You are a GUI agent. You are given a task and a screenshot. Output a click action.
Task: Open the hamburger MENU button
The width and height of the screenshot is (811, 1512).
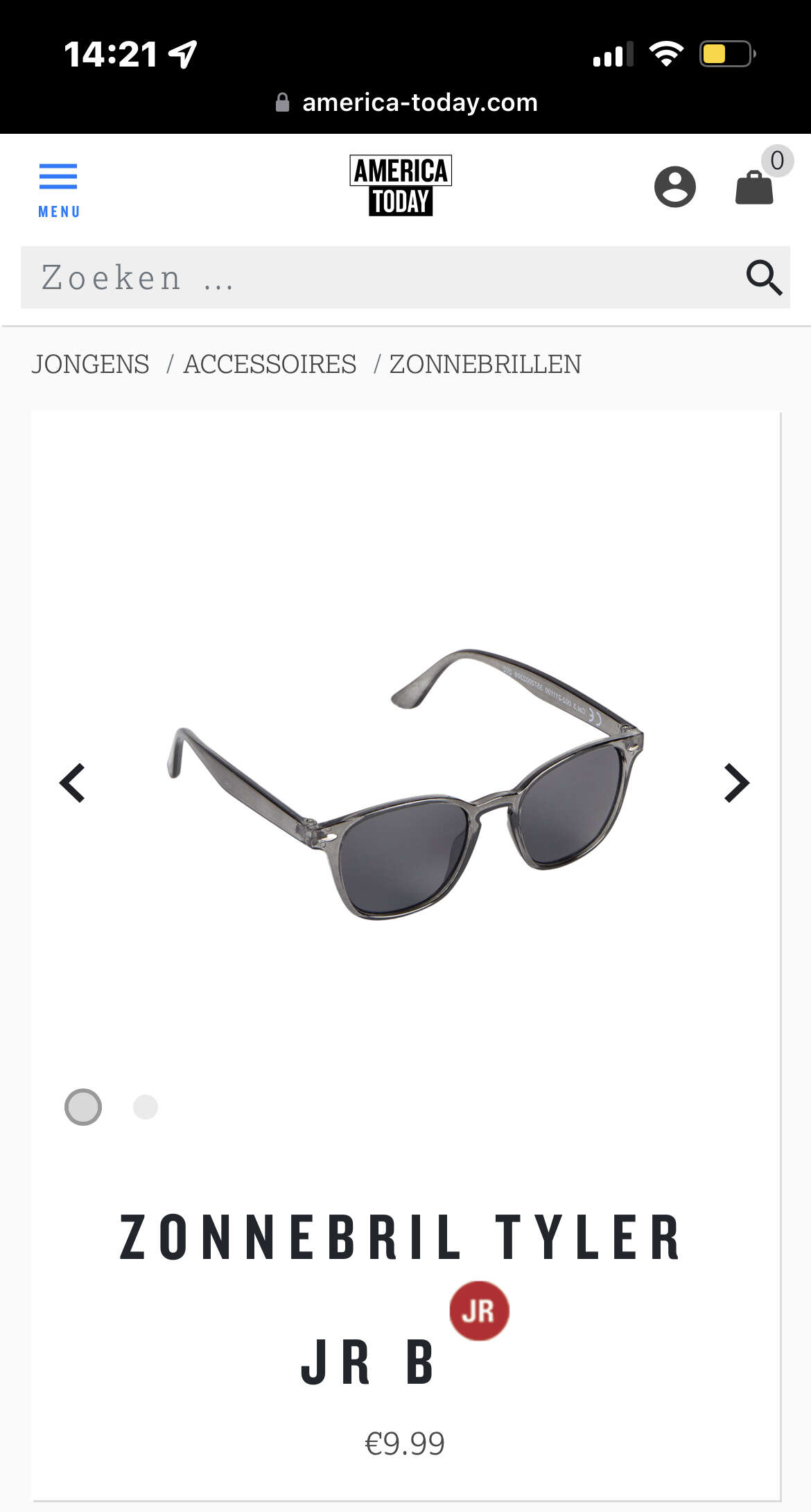tap(58, 190)
